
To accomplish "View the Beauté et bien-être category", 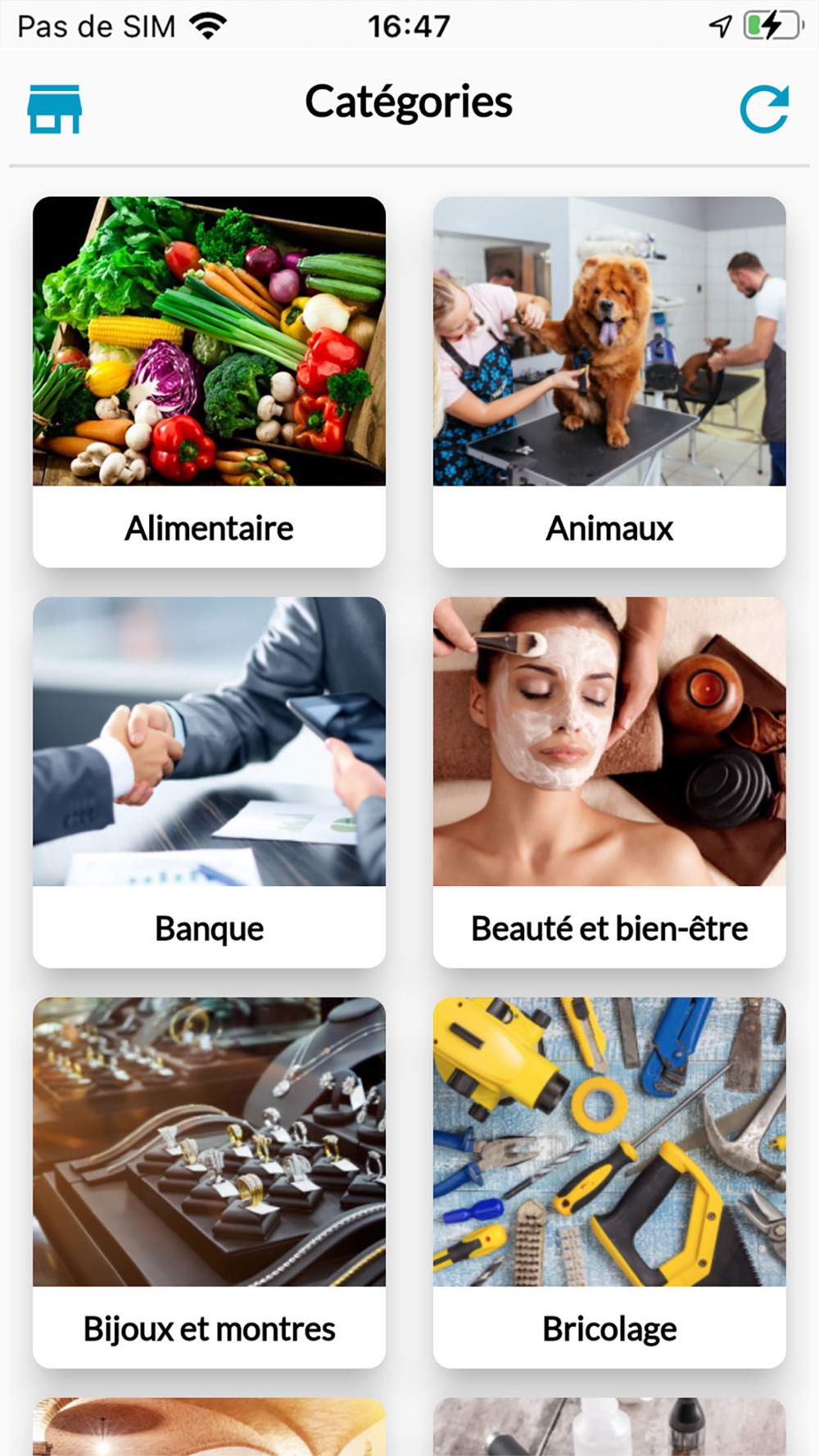I will pyautogui.click(x=609, y=782).
